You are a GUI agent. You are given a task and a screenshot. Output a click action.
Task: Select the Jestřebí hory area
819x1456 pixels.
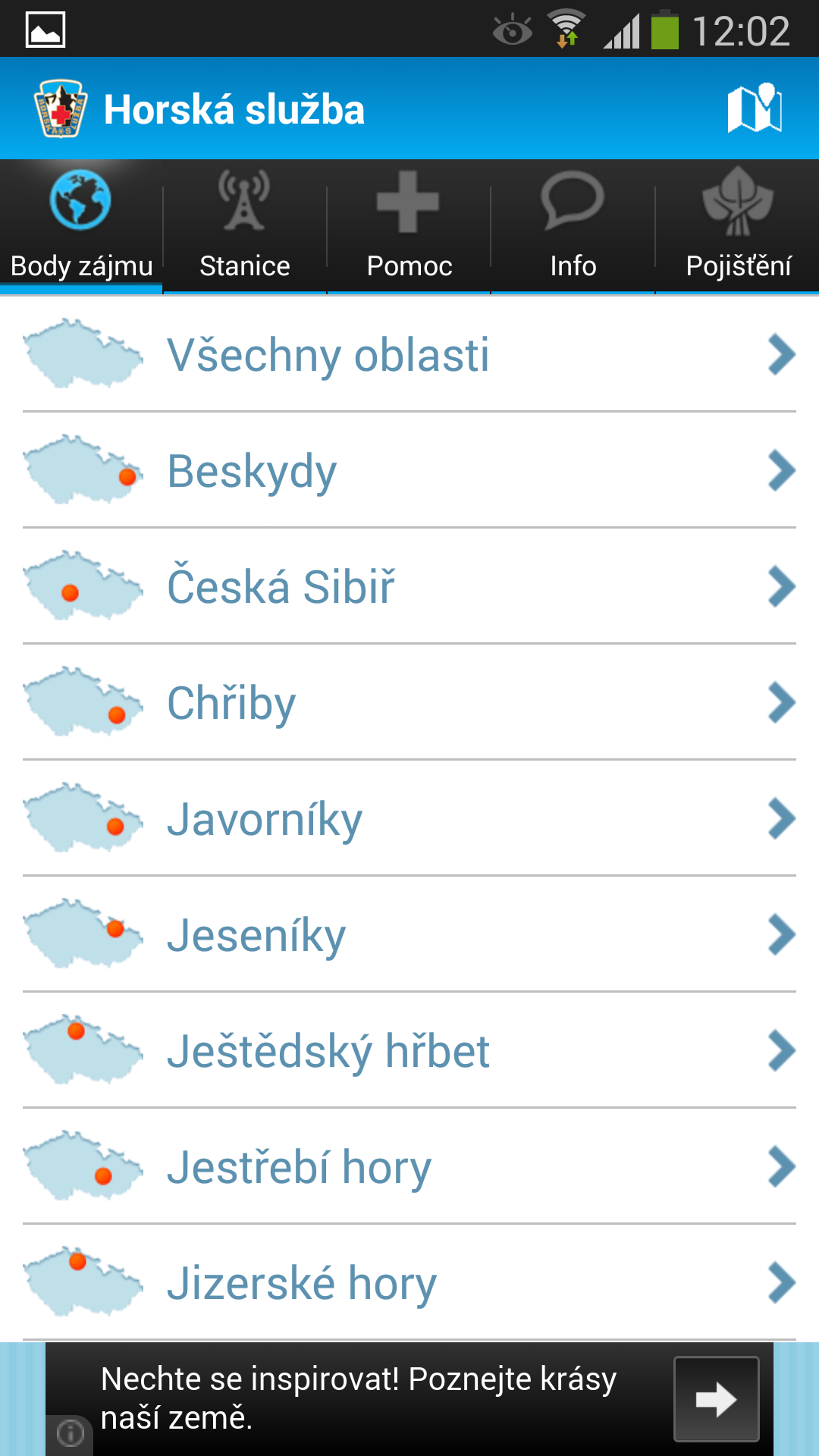(409, 1166)
